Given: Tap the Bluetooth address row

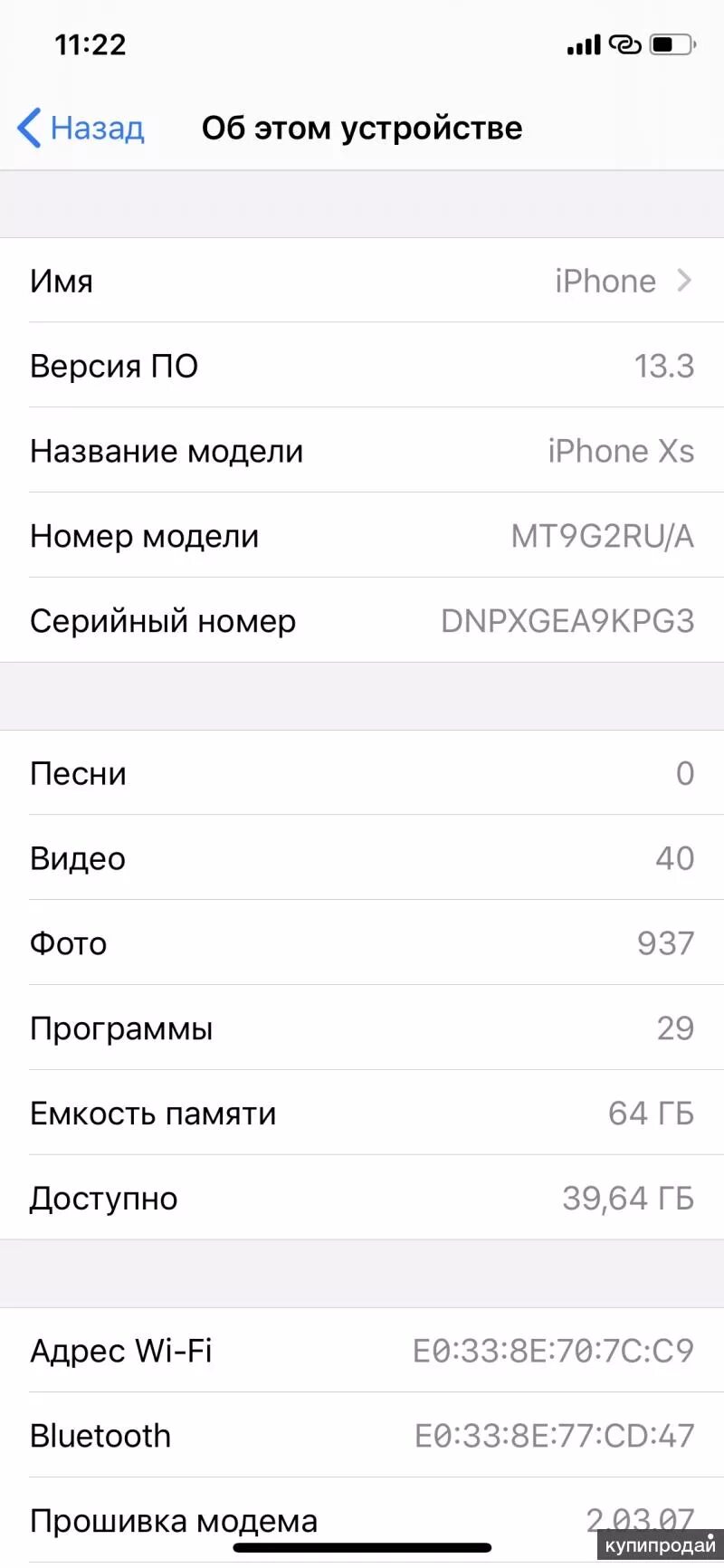Looking at the screenshot, I should tap(362, 1435).
